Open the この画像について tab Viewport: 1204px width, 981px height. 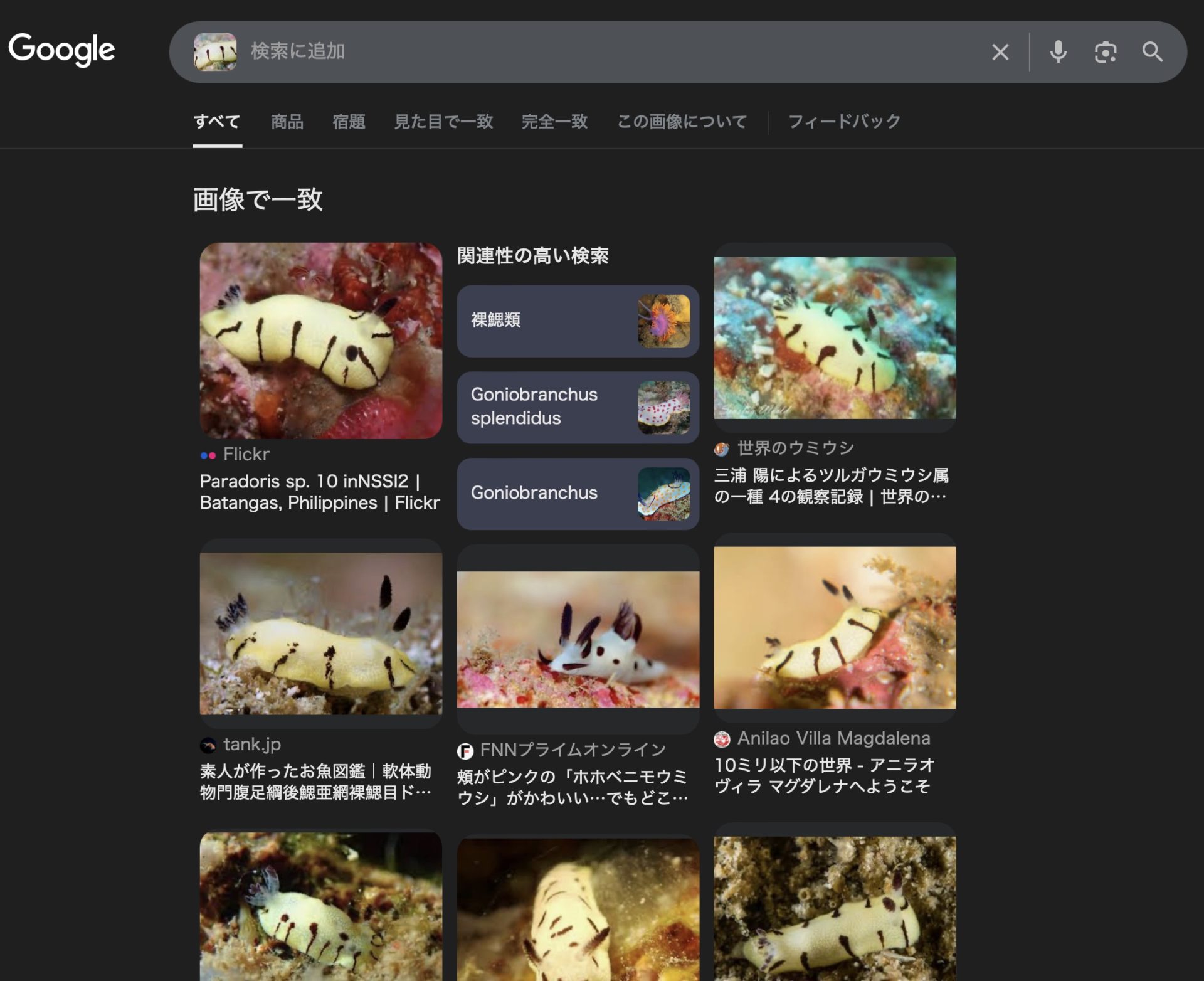682,122
